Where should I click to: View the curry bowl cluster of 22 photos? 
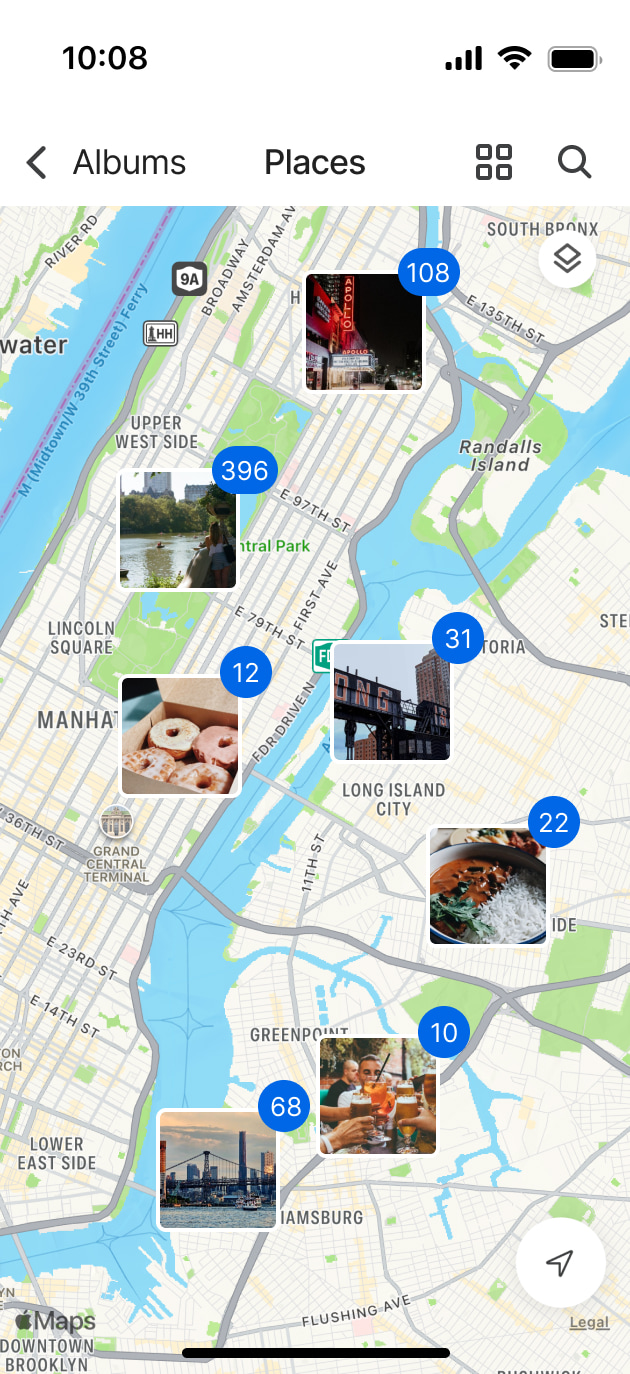pyautogui.click(x=488, y=885)
